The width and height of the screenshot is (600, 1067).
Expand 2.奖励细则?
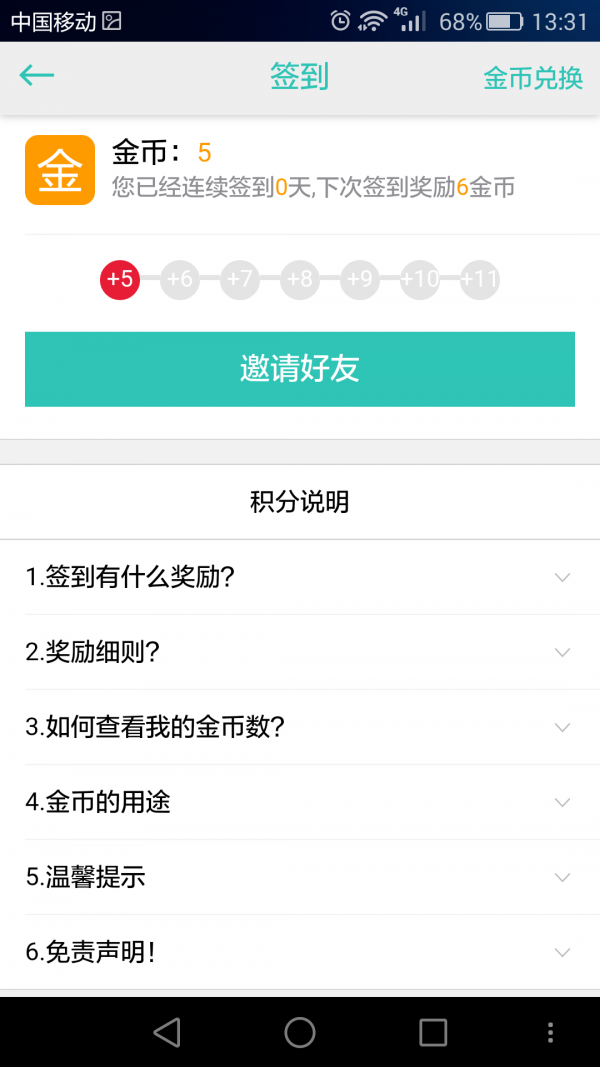point(299,652)
